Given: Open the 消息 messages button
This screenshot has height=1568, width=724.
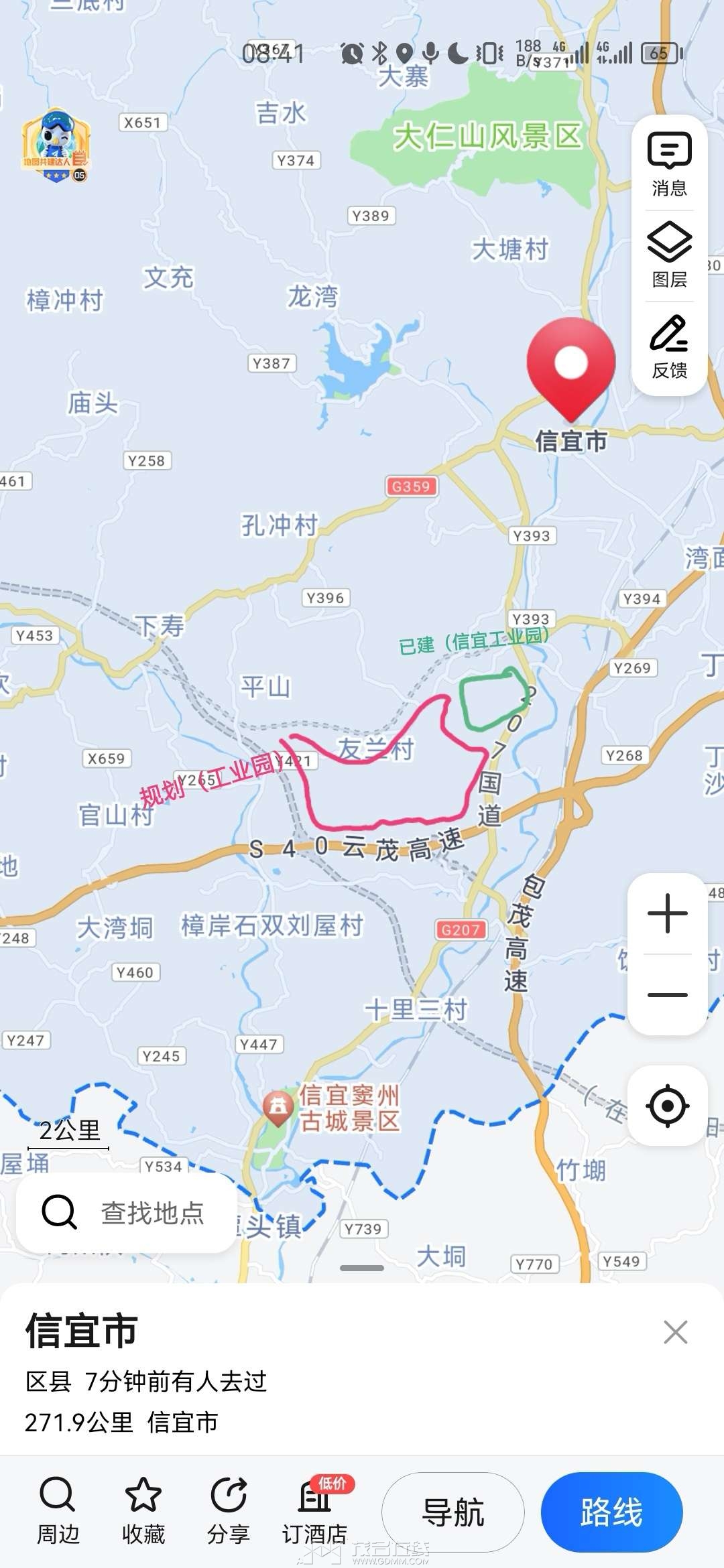Looking at the screenshot, I should click(669, 164).
